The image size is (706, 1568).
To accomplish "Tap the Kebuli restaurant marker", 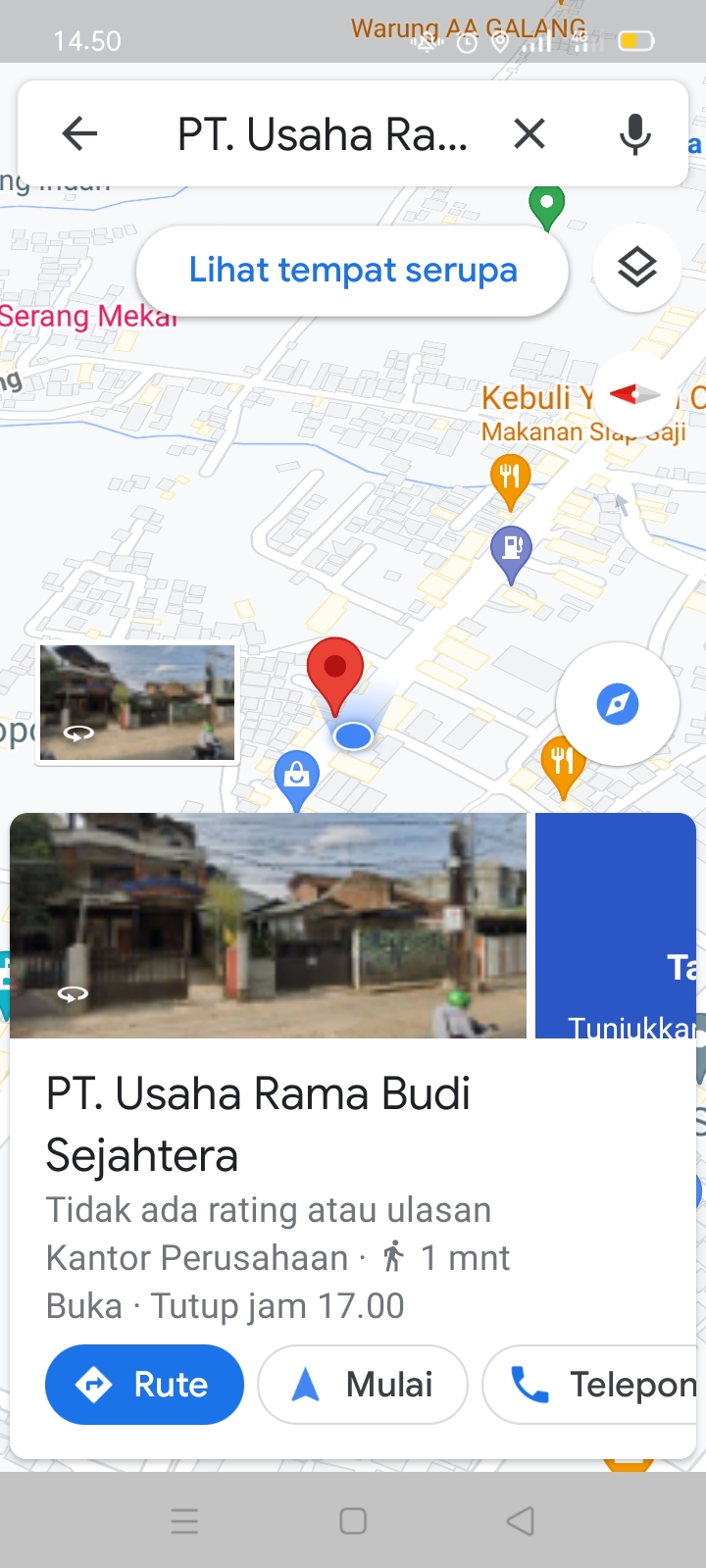I will [510, 479].
